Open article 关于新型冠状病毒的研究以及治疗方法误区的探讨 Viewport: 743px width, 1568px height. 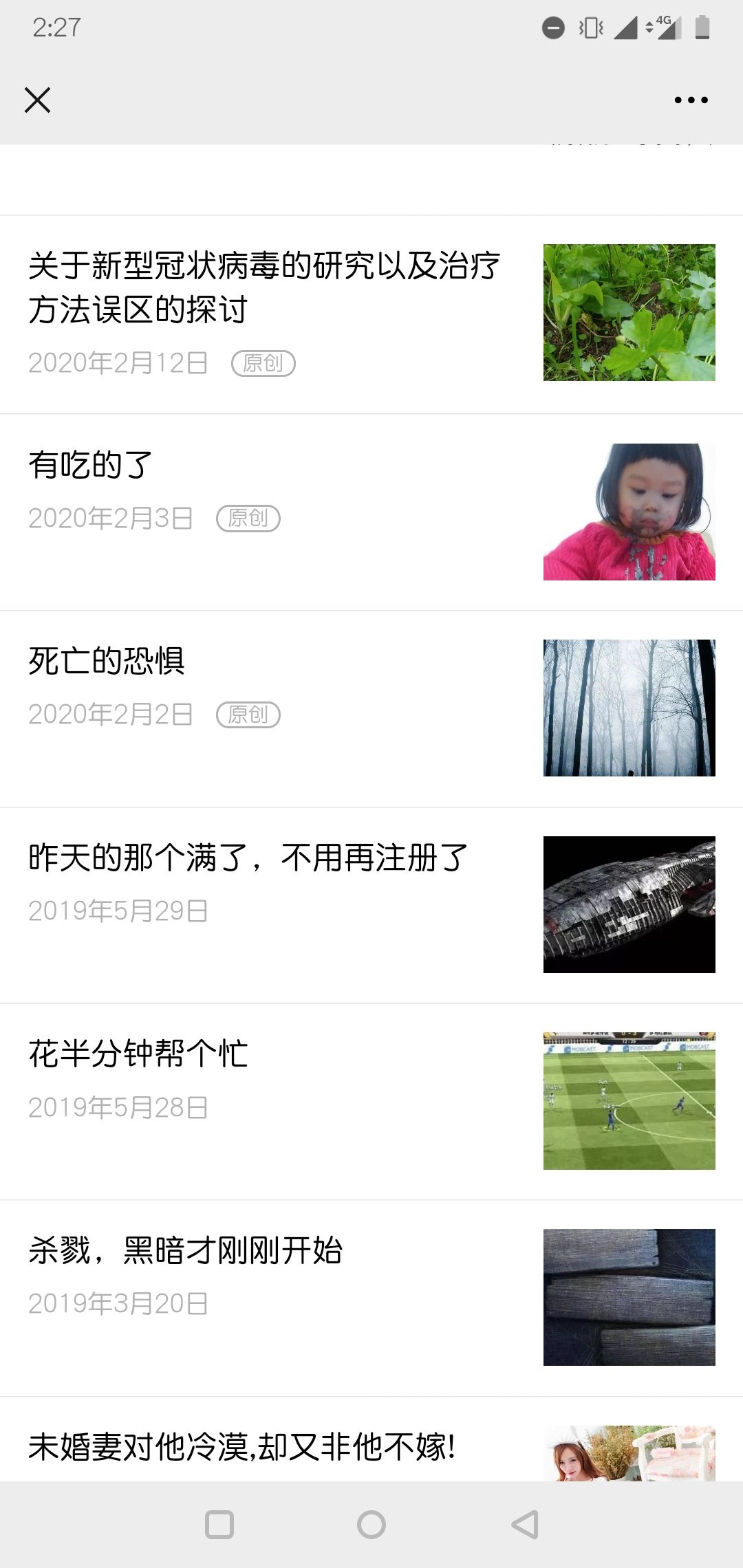pos(264,287)
